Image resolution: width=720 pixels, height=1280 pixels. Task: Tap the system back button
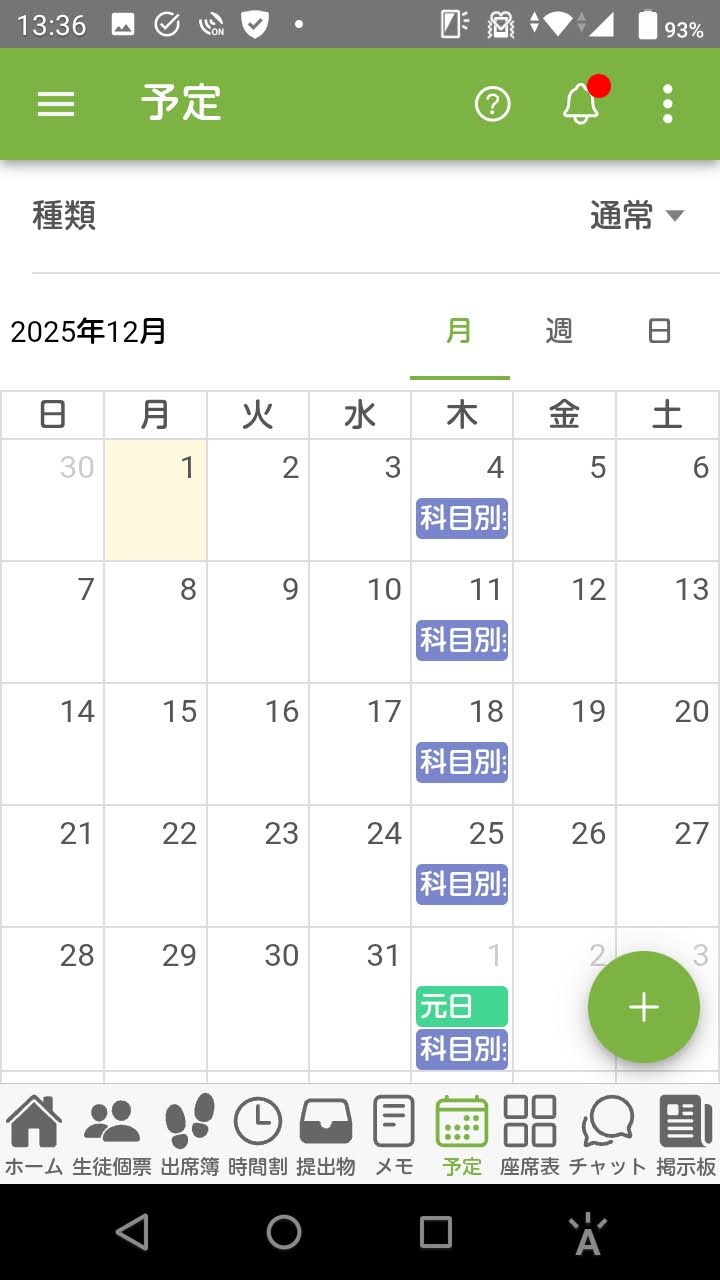(132, 1232)
